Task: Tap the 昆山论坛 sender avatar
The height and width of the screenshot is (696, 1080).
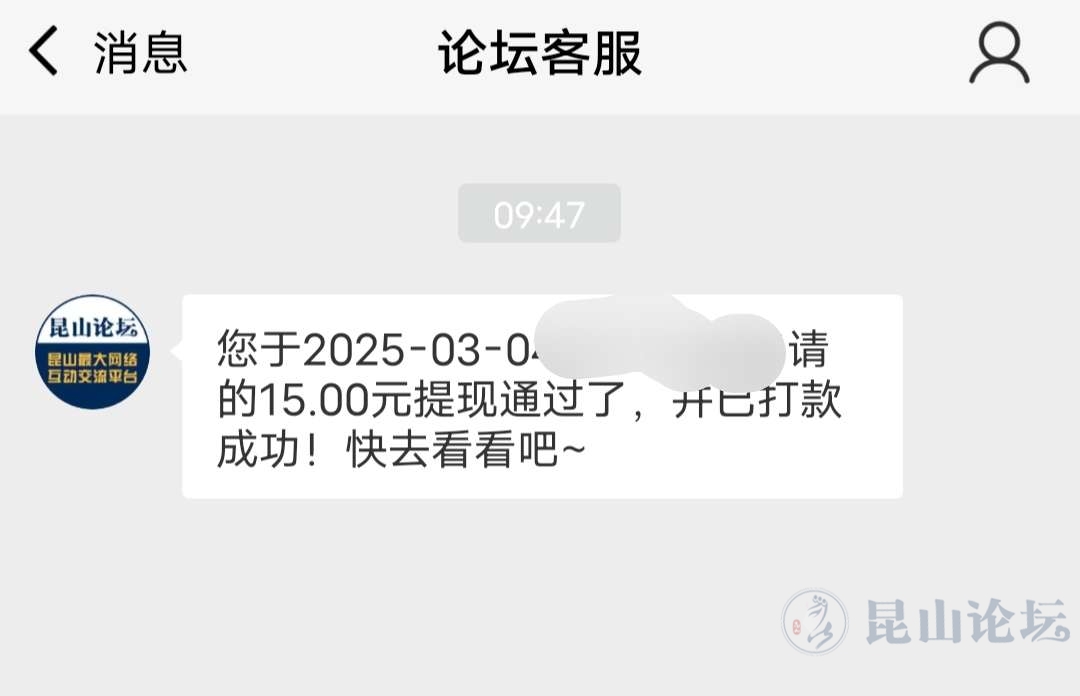Action: pyautogui.click(x=93, y=351)
